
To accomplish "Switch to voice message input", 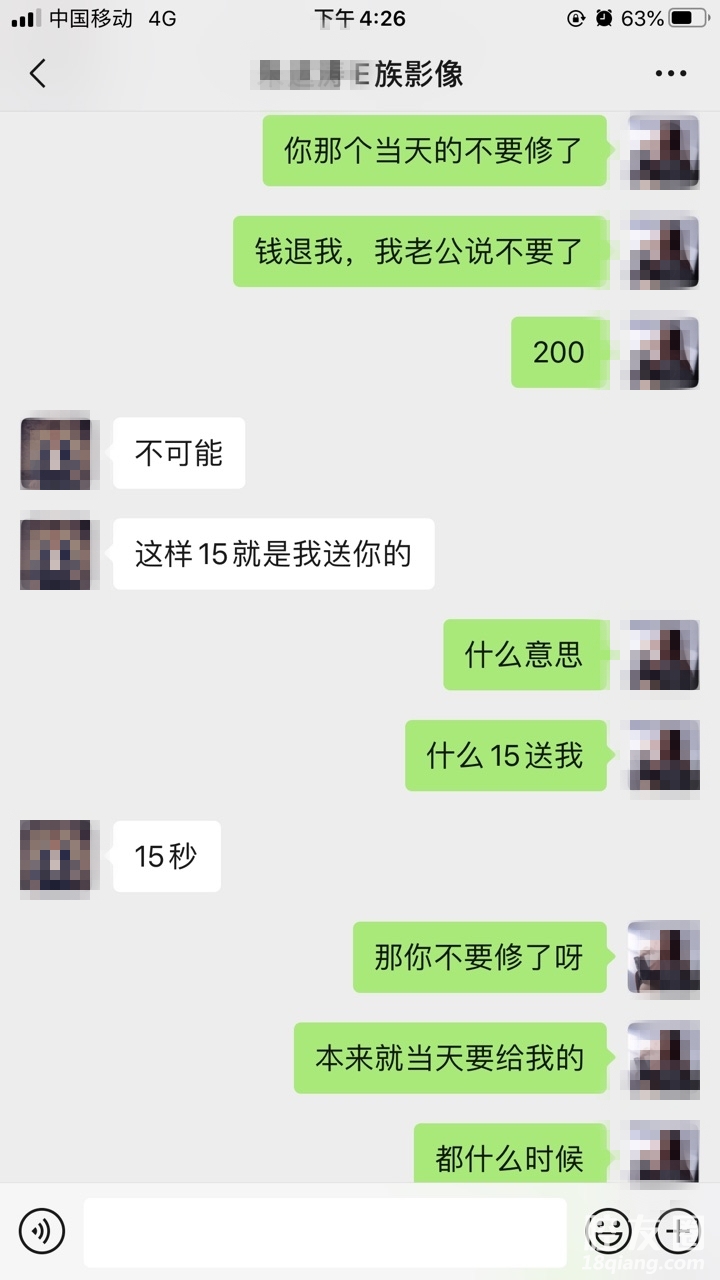I will point(41,1231).
